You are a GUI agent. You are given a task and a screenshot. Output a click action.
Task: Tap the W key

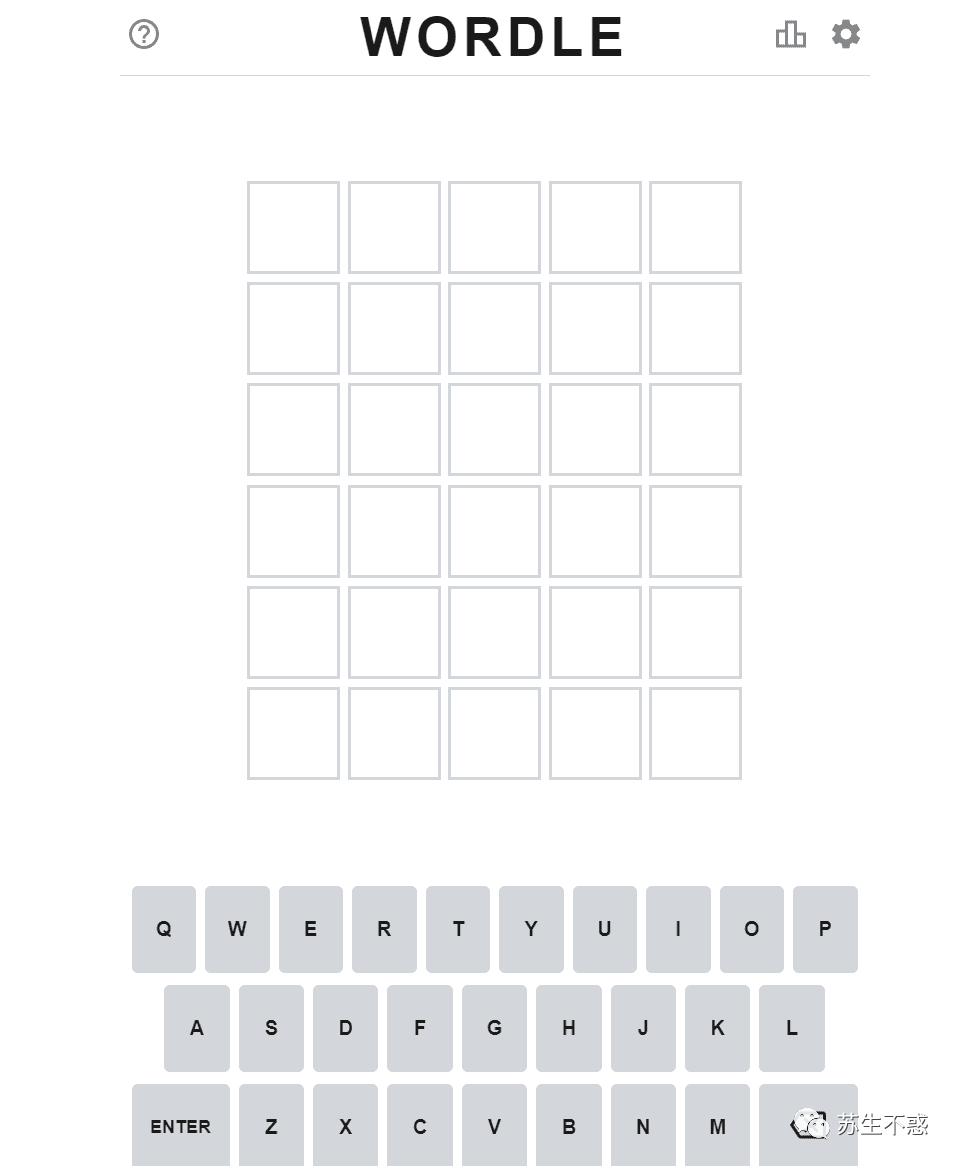[237, 929]
